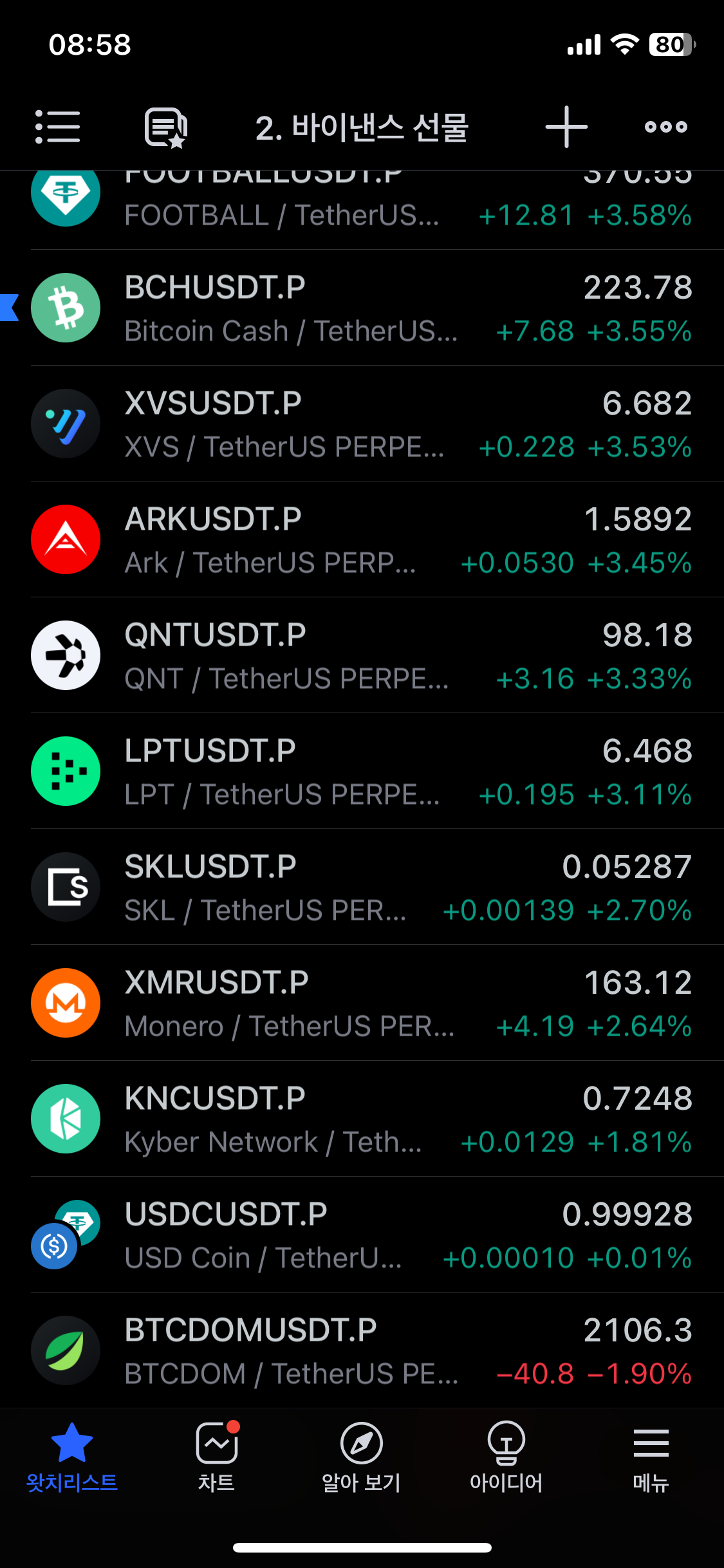The width and height of the screenshot is (724, 1568).
Task: Open the 2. 바이낸스 선물 watchlist title
Action: coord(362,127)
